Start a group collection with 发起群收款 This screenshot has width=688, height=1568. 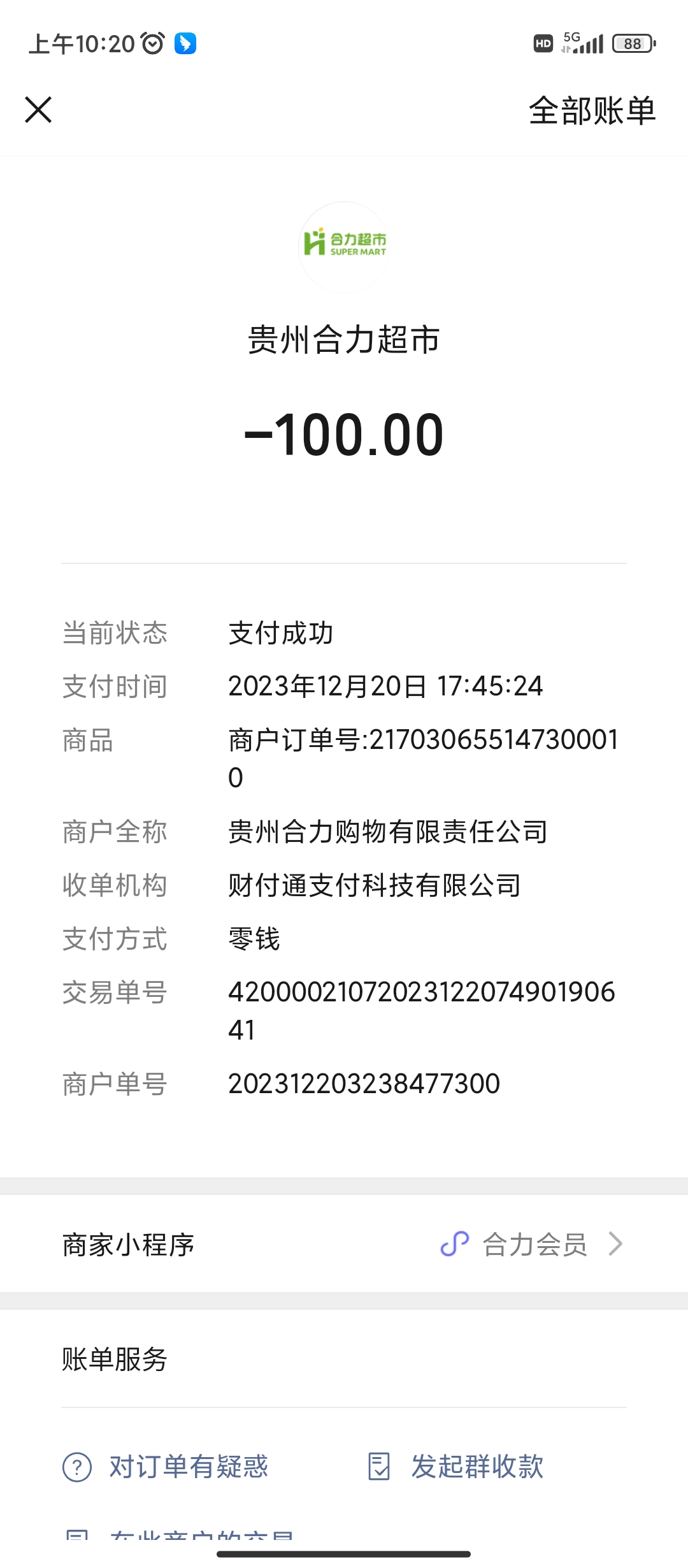coord(456,1467)
